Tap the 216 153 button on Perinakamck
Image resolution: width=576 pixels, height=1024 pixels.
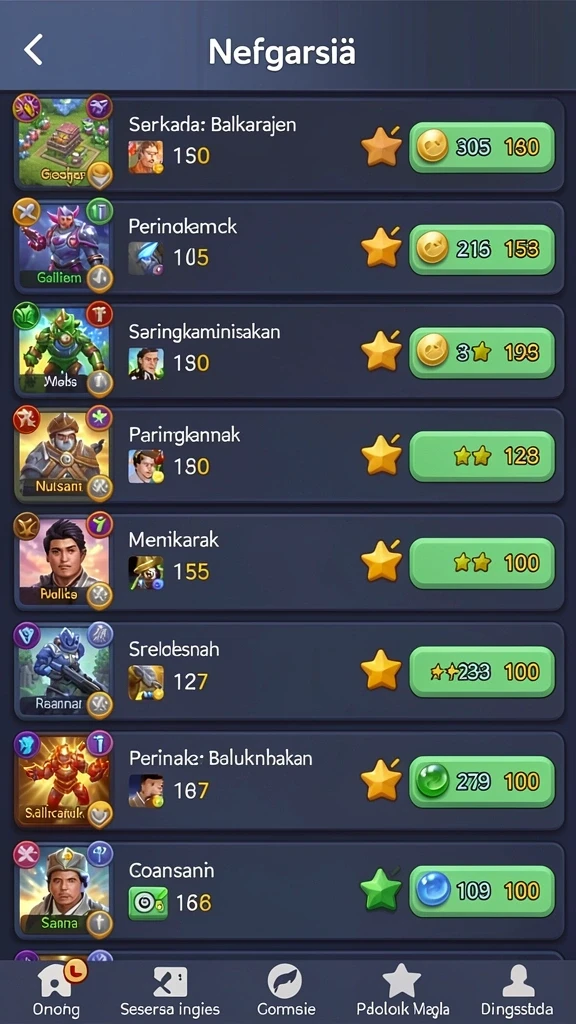(482, 249)
